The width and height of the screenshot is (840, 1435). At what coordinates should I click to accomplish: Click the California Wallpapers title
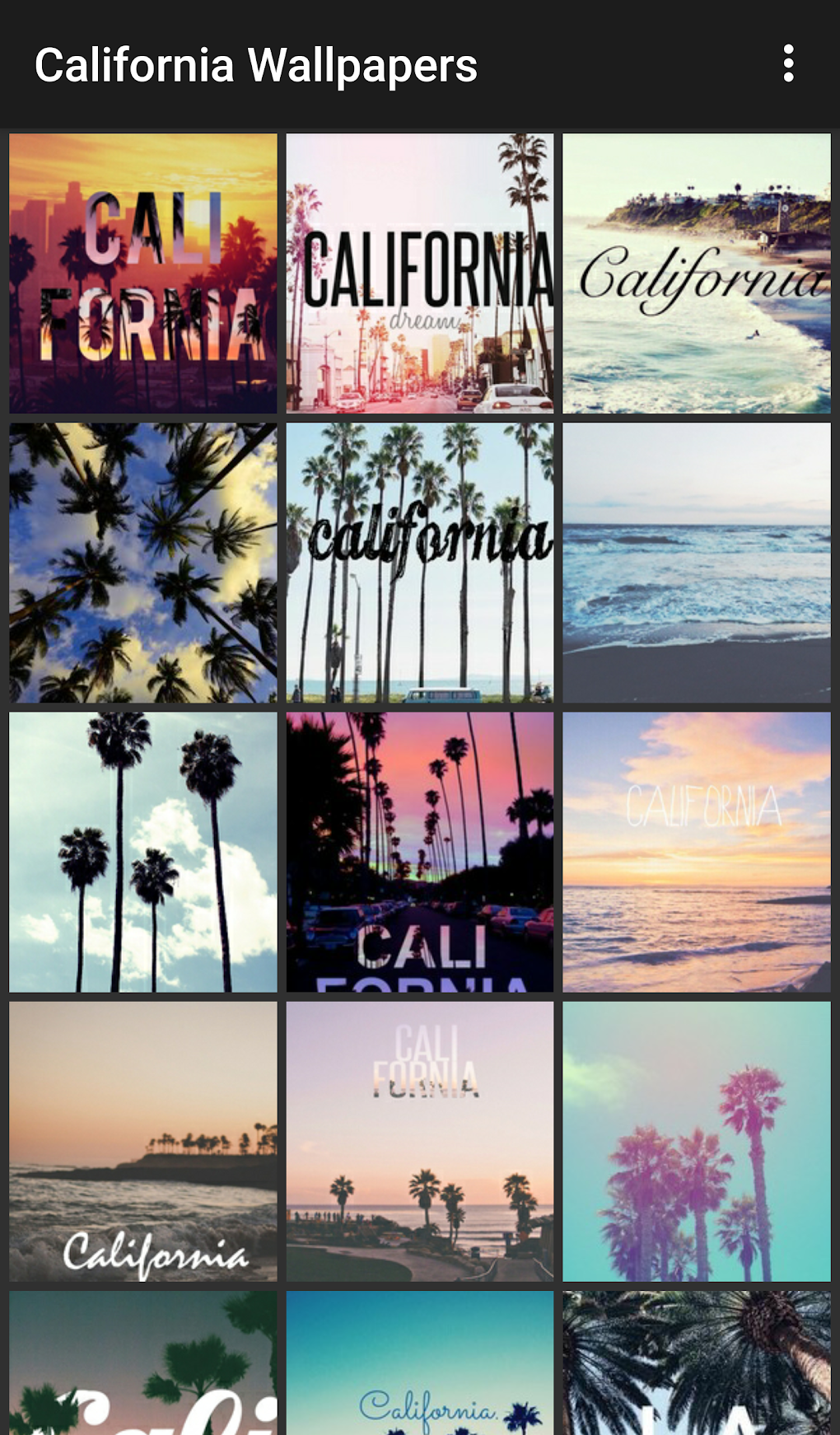coord(258,67)
